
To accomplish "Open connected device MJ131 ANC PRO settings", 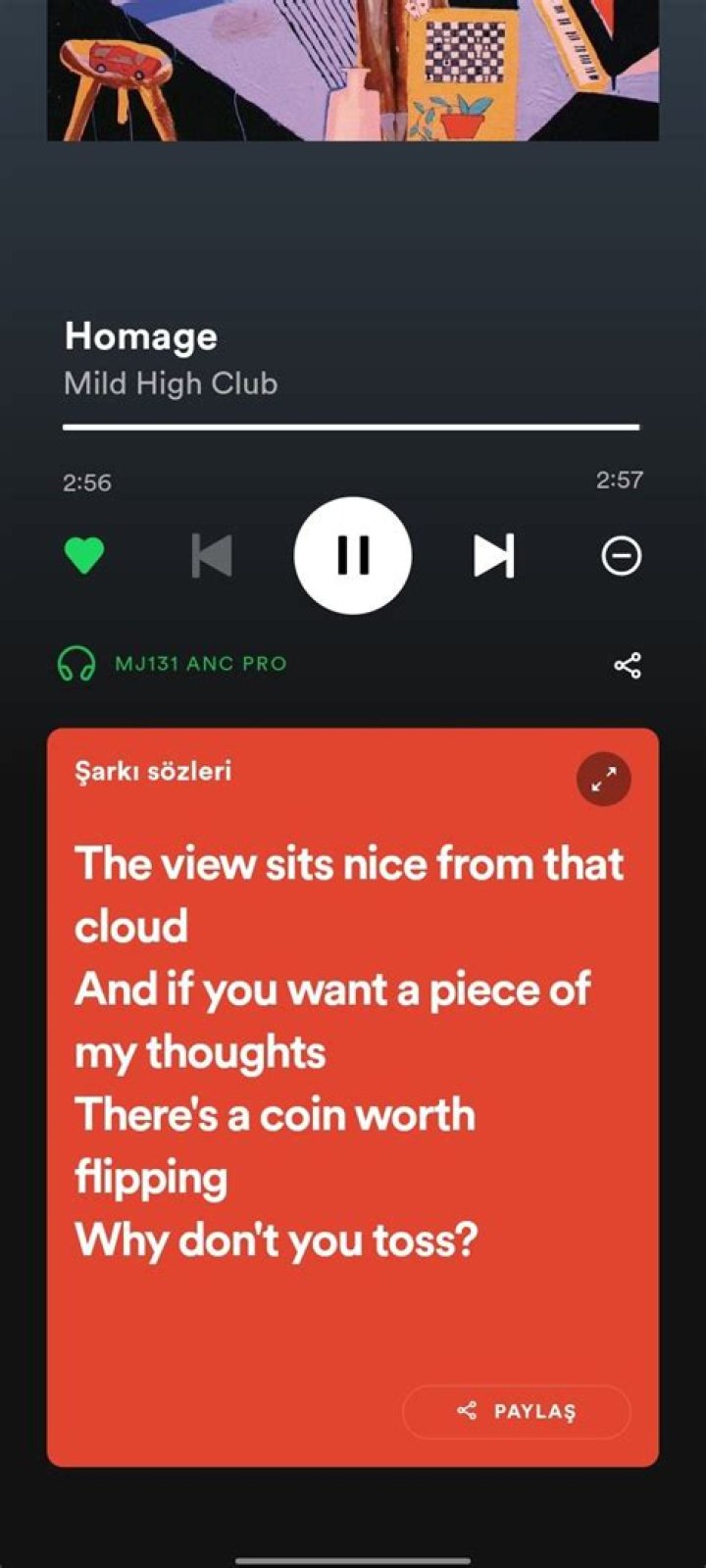I will coord(200,663).
